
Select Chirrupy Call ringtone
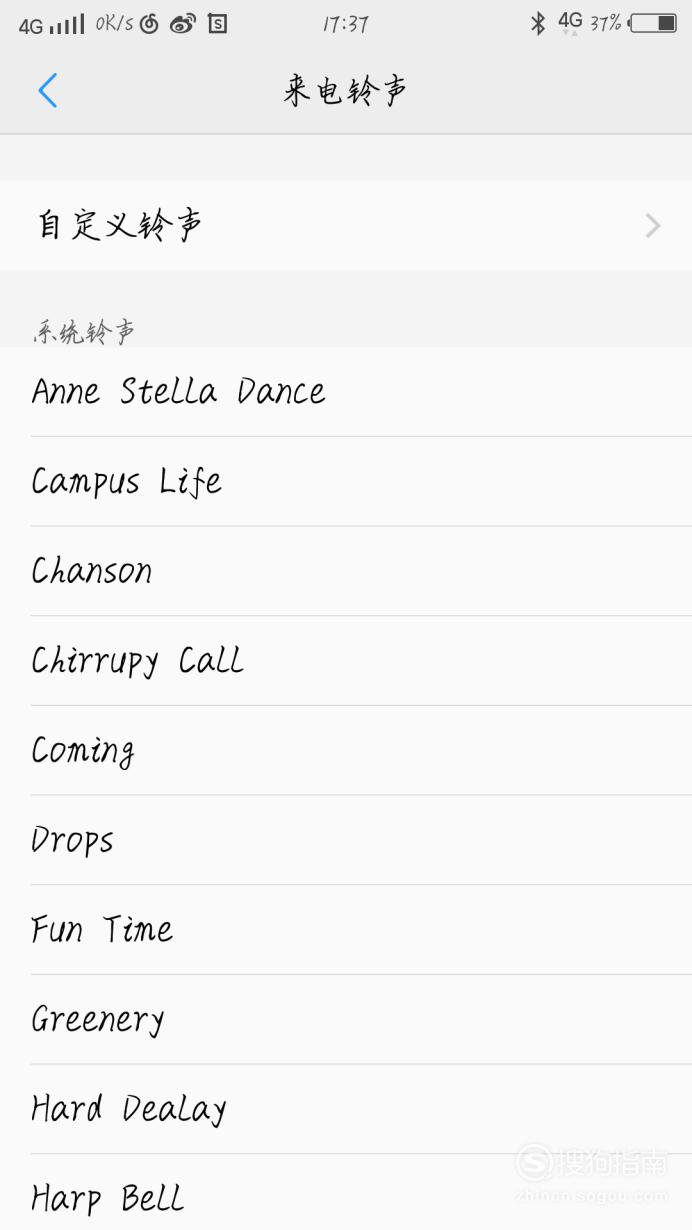tap(346, 660)
